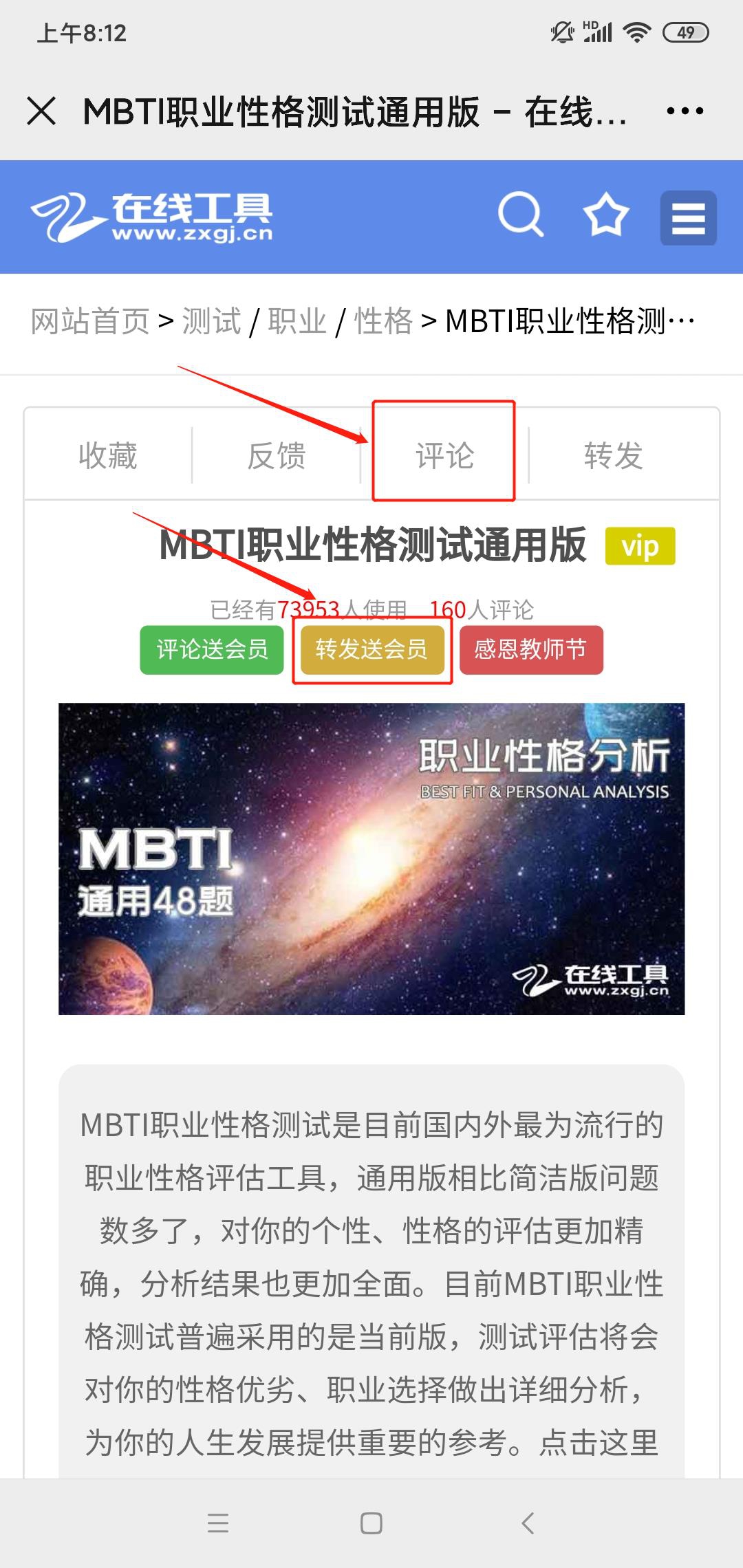Return to the system home screen
The image size is (743, 1568).
tap(371, 1523)
